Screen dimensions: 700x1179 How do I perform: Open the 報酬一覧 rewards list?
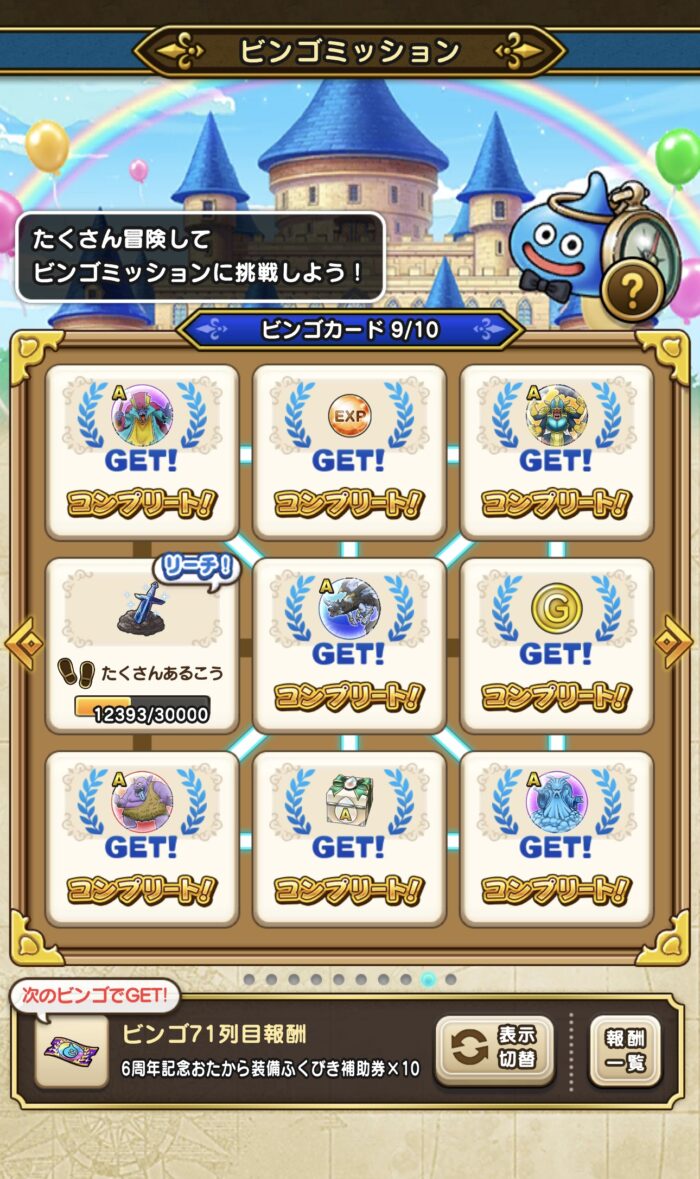coord(625,1049)
